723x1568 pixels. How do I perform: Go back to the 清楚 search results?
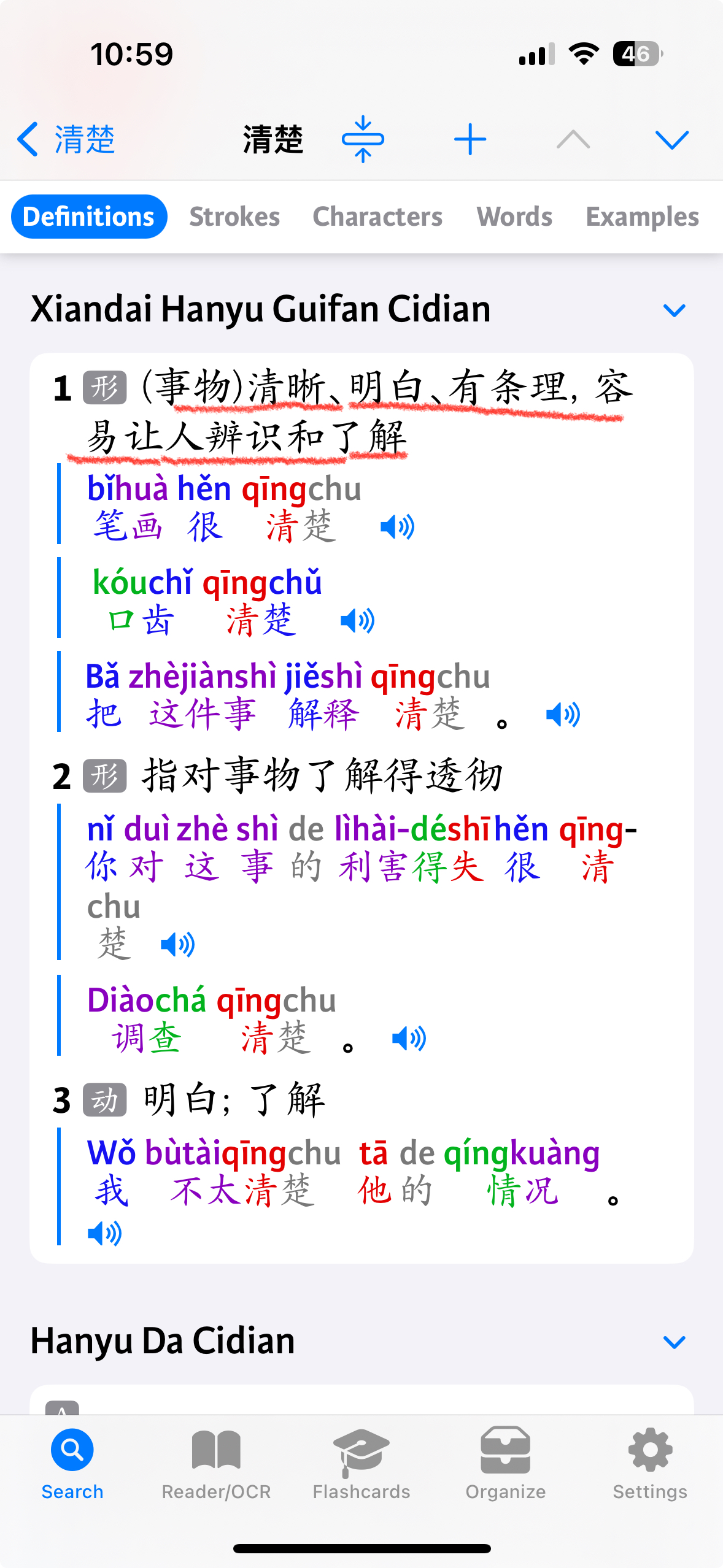tap(66, 139)
